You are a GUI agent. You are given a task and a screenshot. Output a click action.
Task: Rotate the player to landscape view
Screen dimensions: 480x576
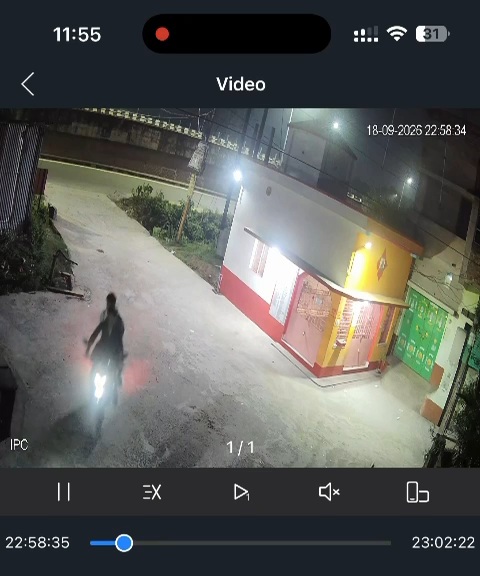tap(418, 492)
